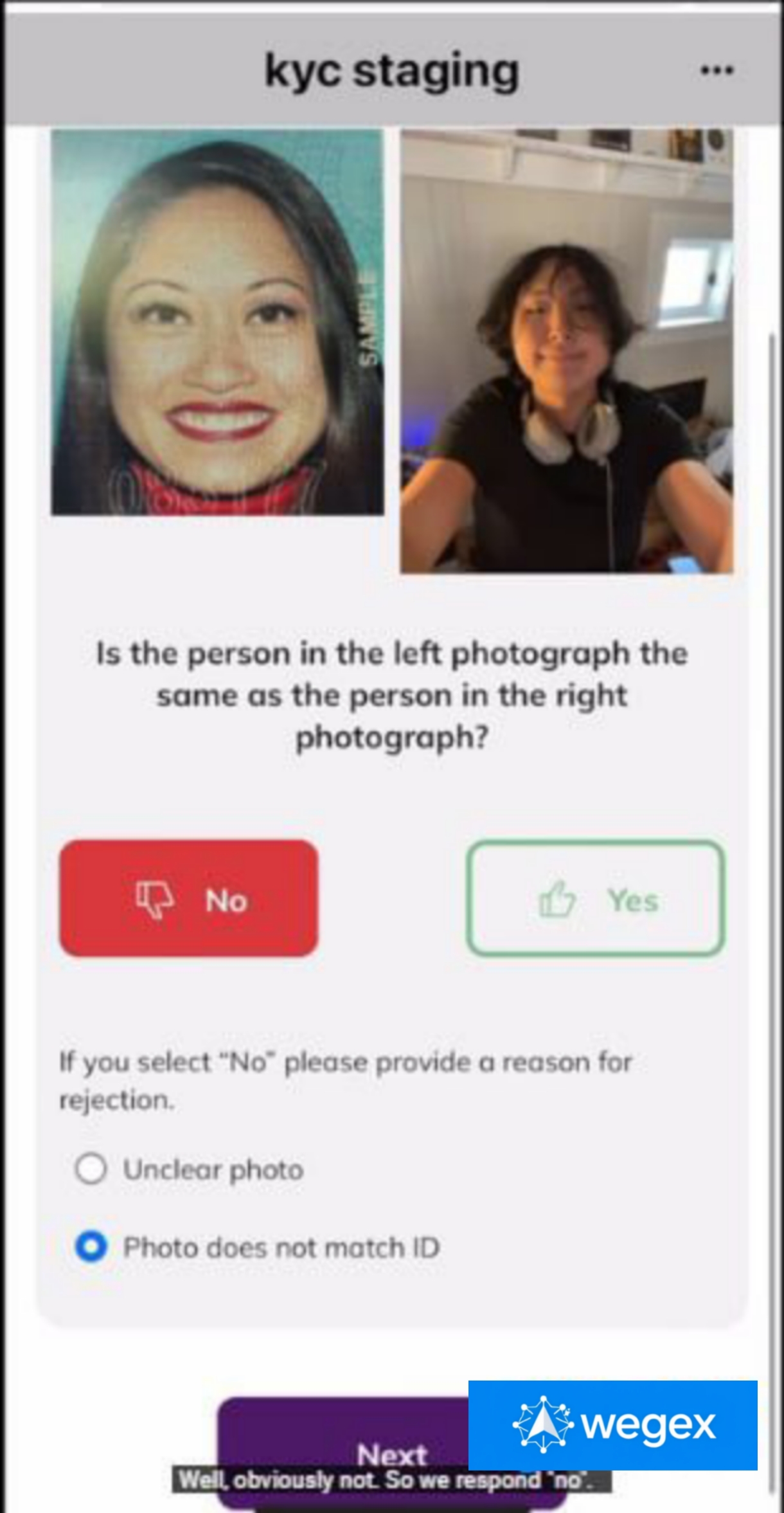The image size is (784, 1513).
Task: Confirm Yes, the photos match
Action: [596, 898]
